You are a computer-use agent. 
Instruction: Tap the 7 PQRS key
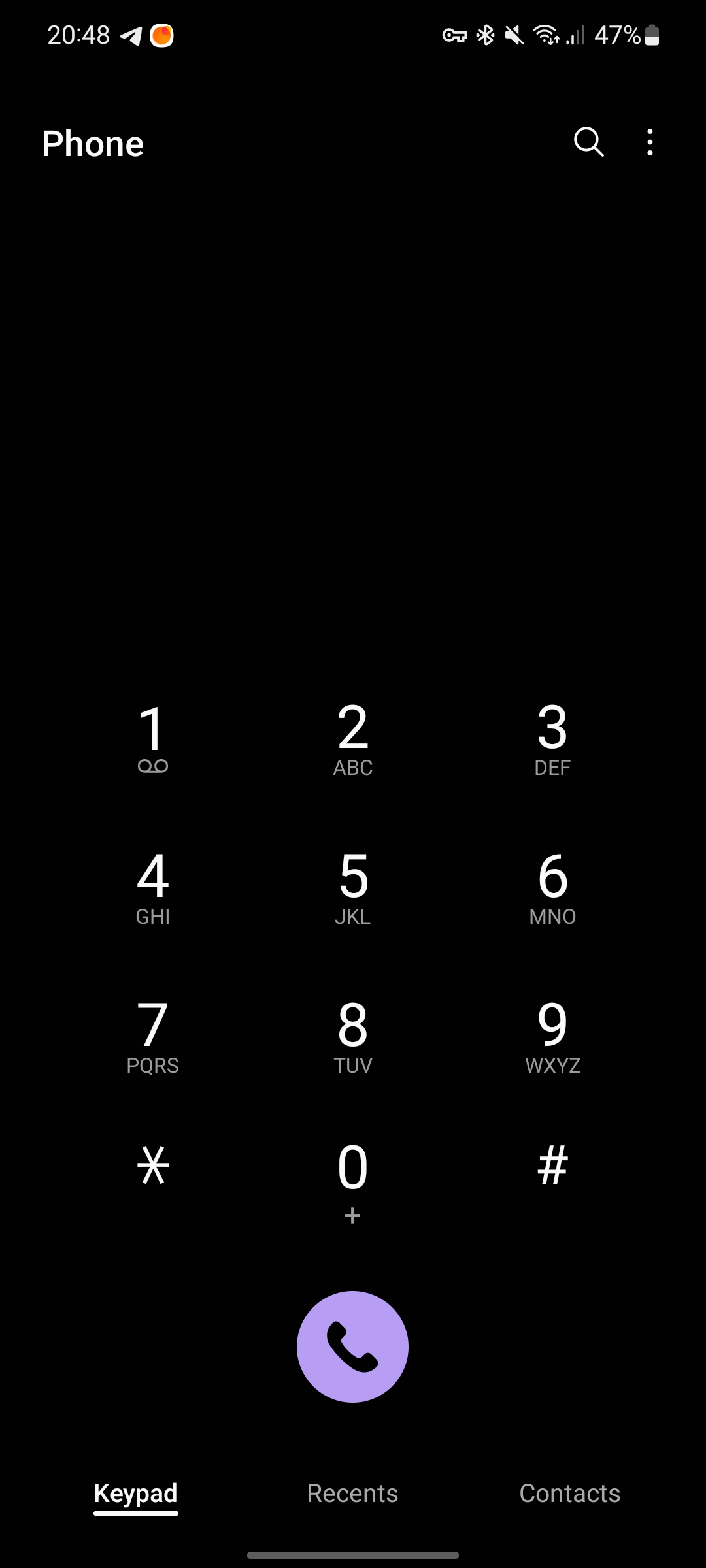153,1036
